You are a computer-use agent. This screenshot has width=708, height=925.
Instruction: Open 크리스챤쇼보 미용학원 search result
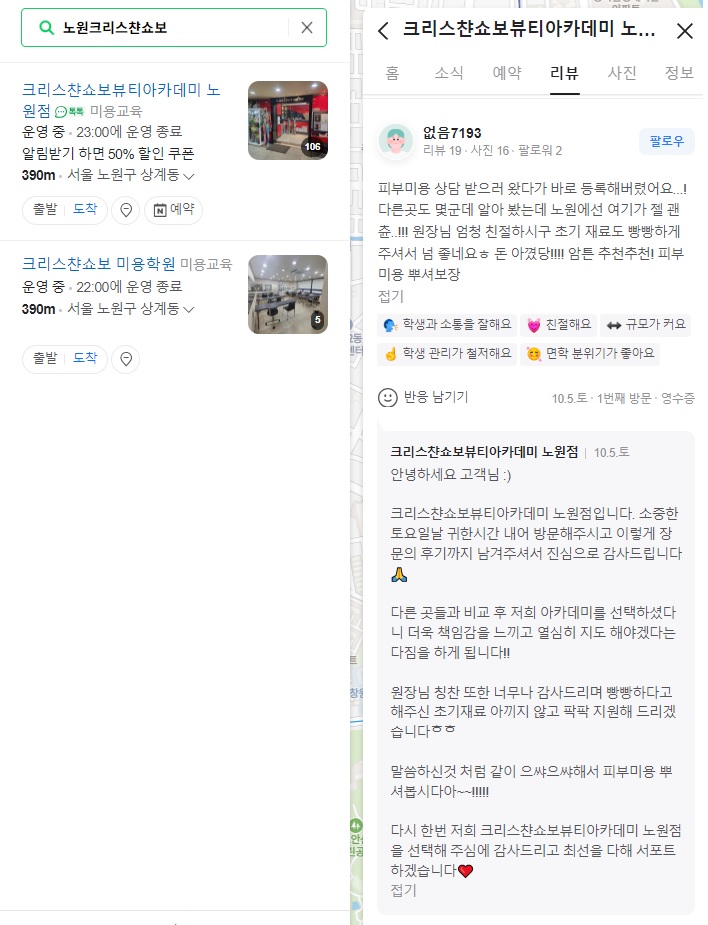98,264
